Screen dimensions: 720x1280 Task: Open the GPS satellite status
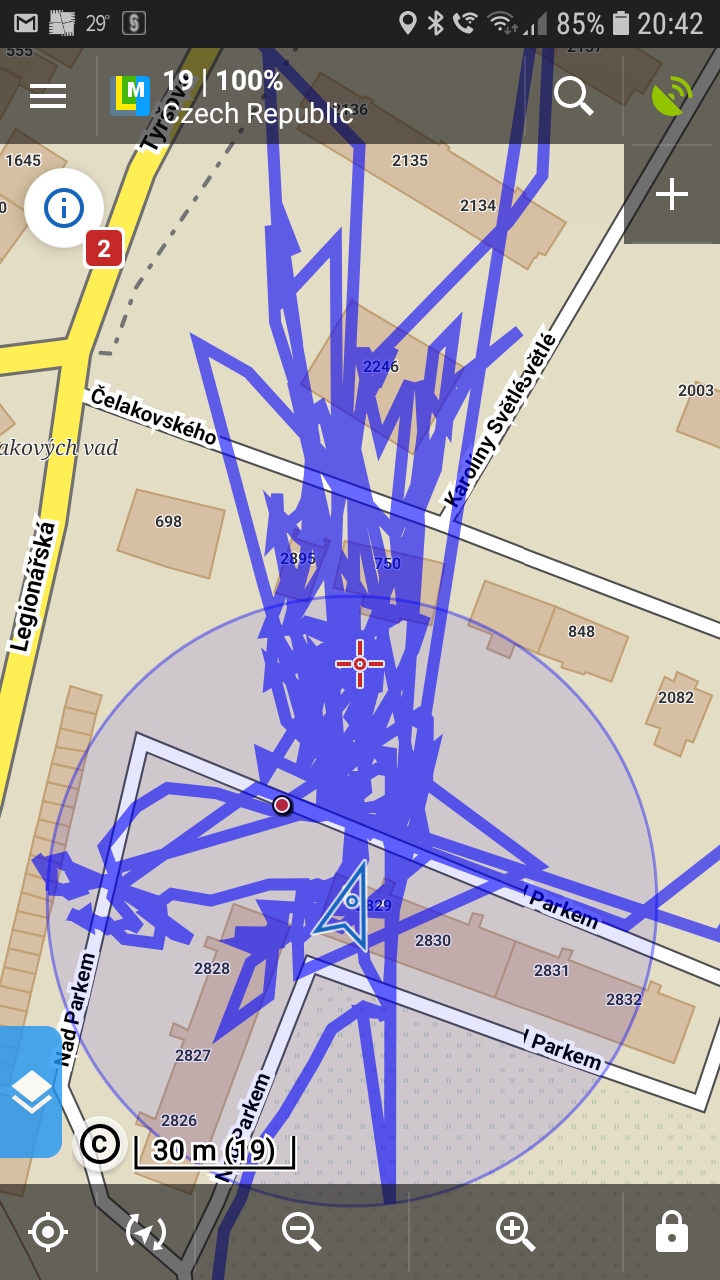(671, 96)
